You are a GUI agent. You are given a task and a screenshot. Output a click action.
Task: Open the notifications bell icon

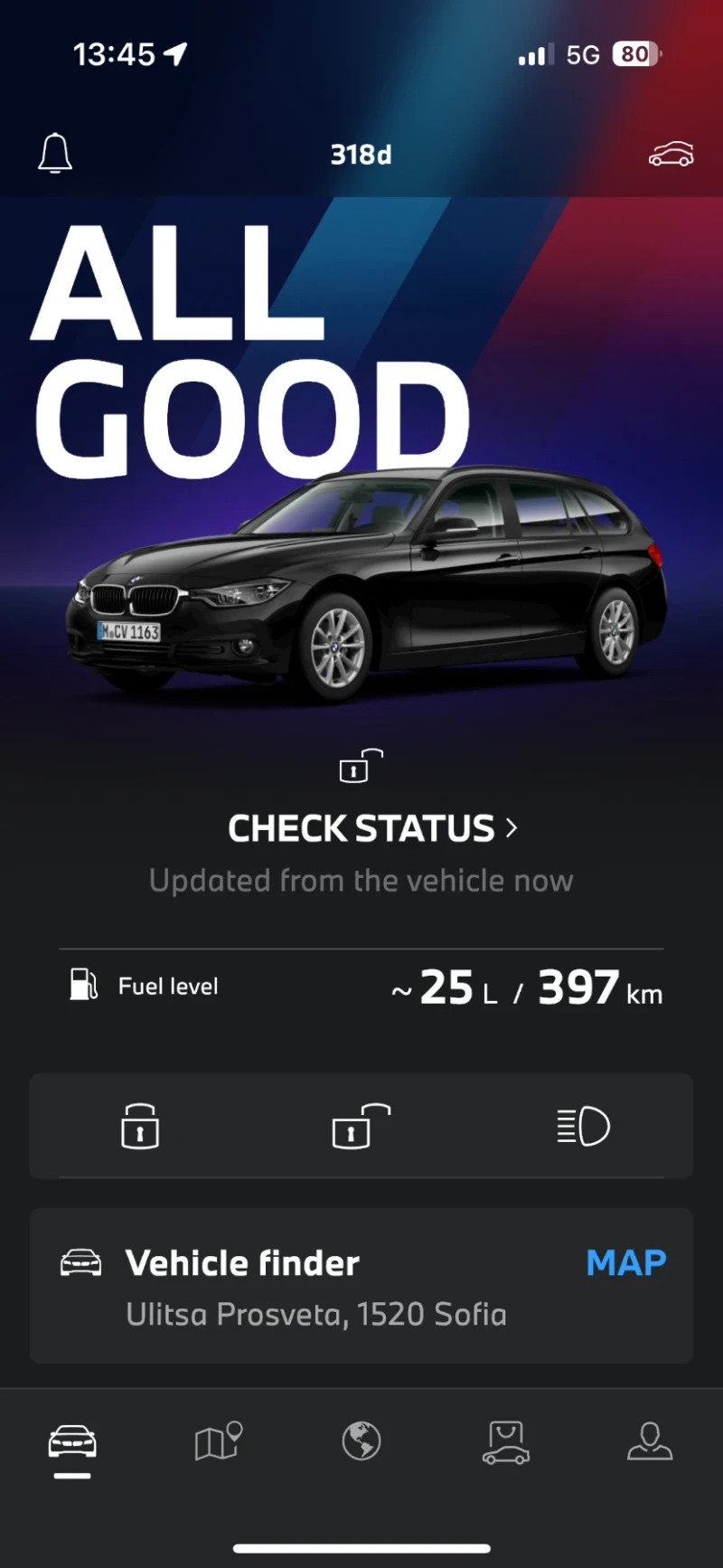tap(54, 154)
